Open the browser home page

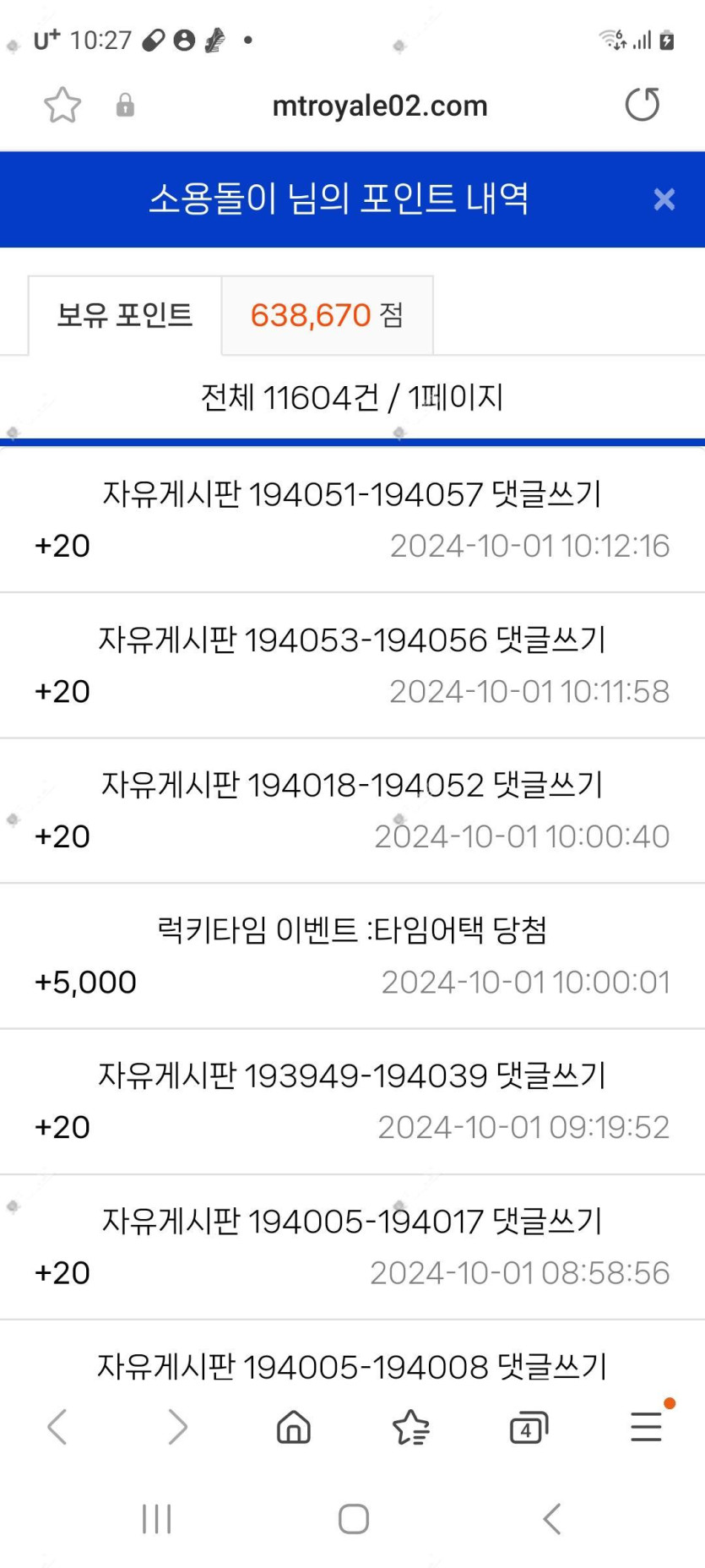(294, 1427)
